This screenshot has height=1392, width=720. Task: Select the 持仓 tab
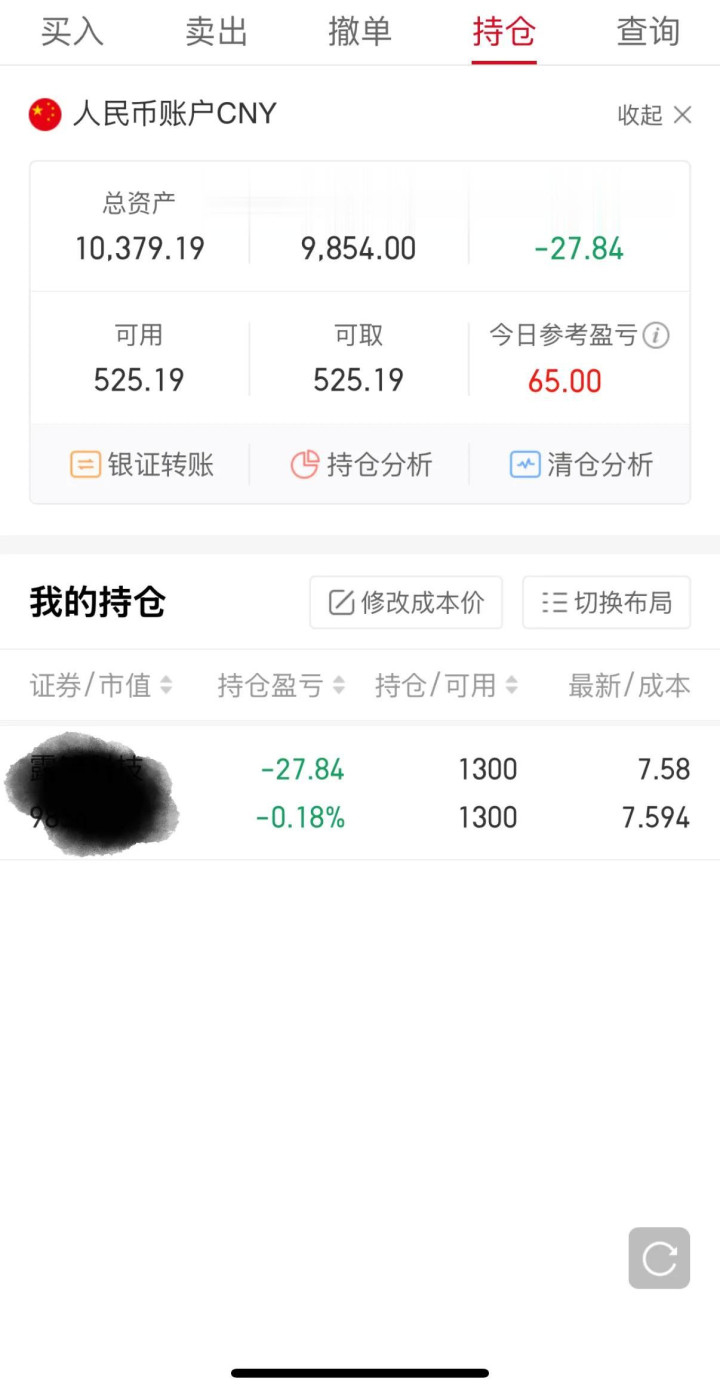(504, 32)
